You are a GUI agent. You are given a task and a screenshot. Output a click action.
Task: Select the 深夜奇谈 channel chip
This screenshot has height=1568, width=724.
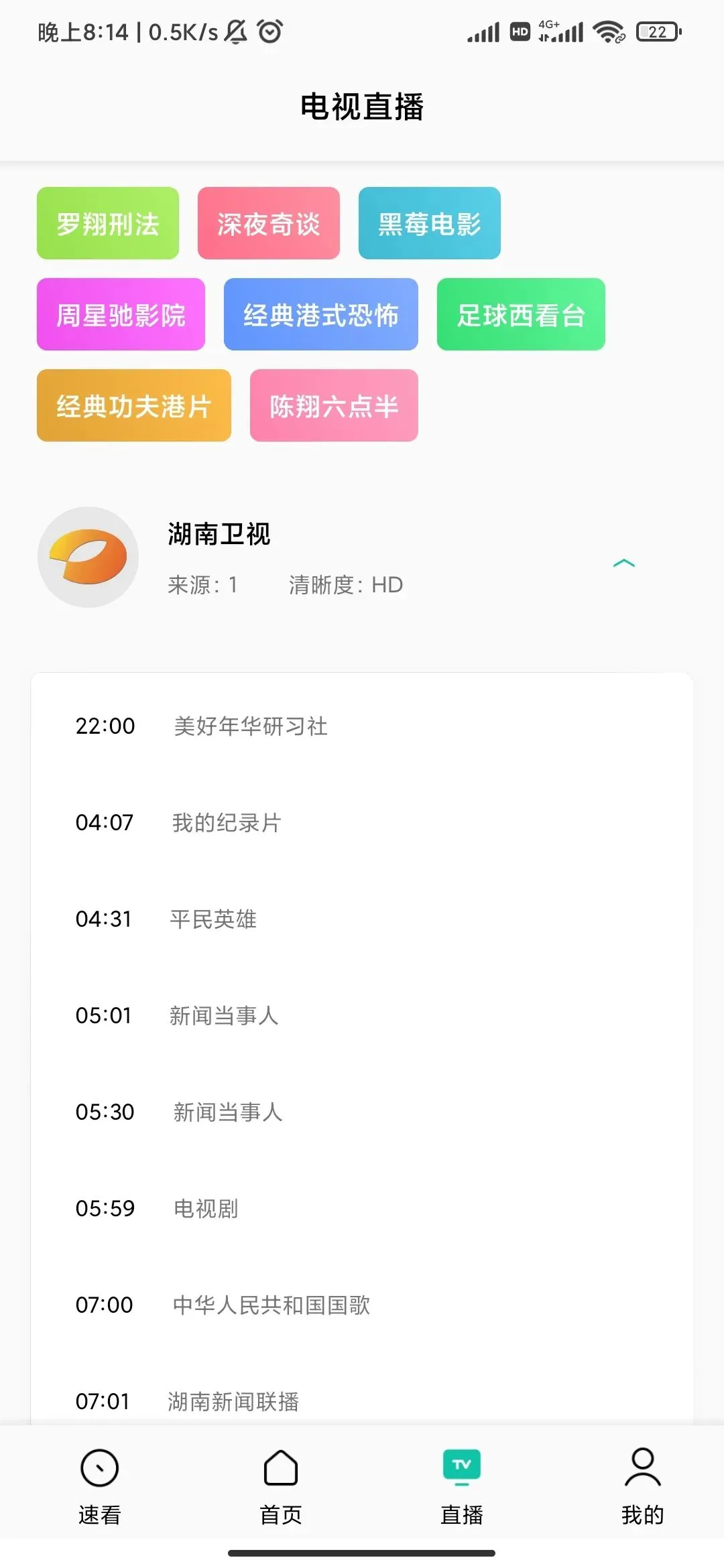click(269, 223)
